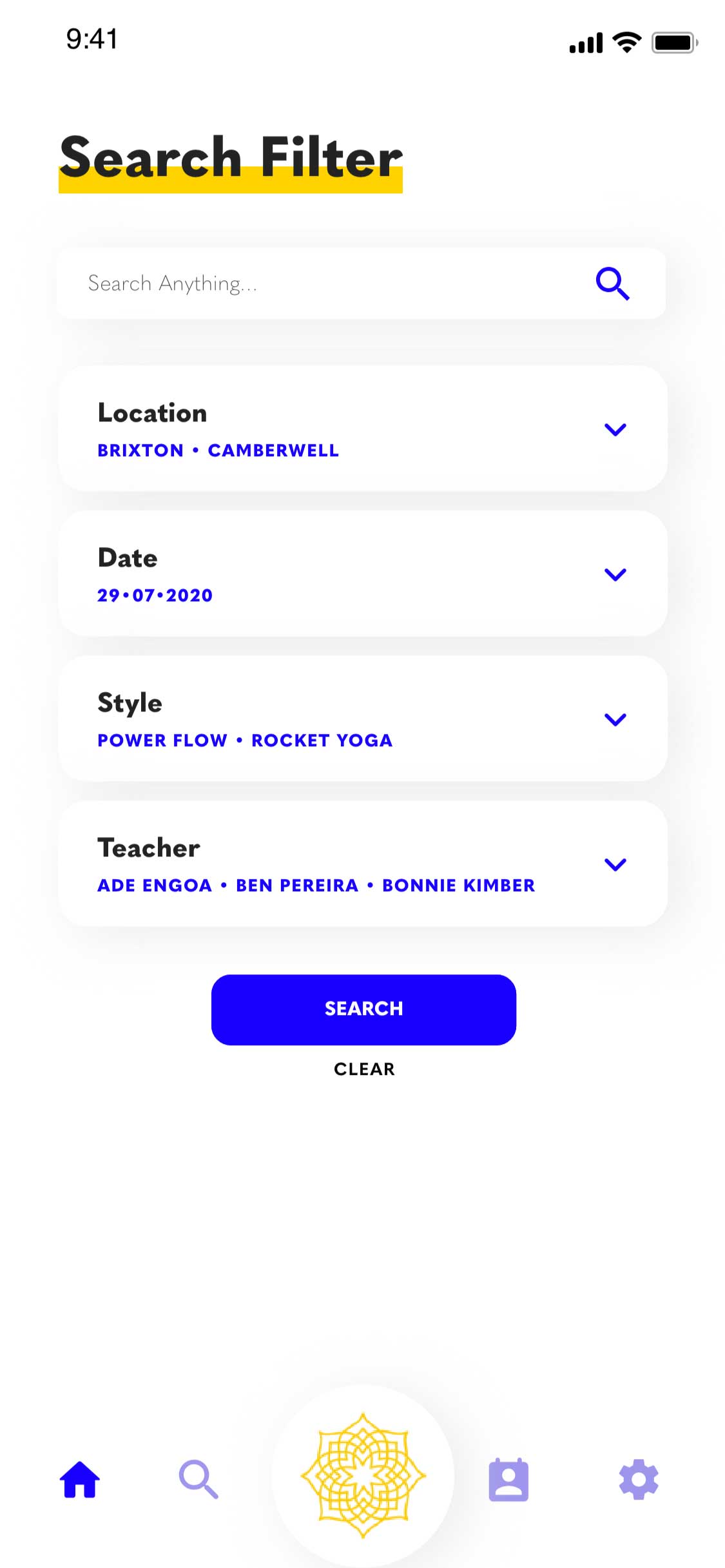This screenshot has width=725, height=1568.
Task: Switch to the search tab in bottom bar
Action: pyautogui.click(x=198, y=1479)
